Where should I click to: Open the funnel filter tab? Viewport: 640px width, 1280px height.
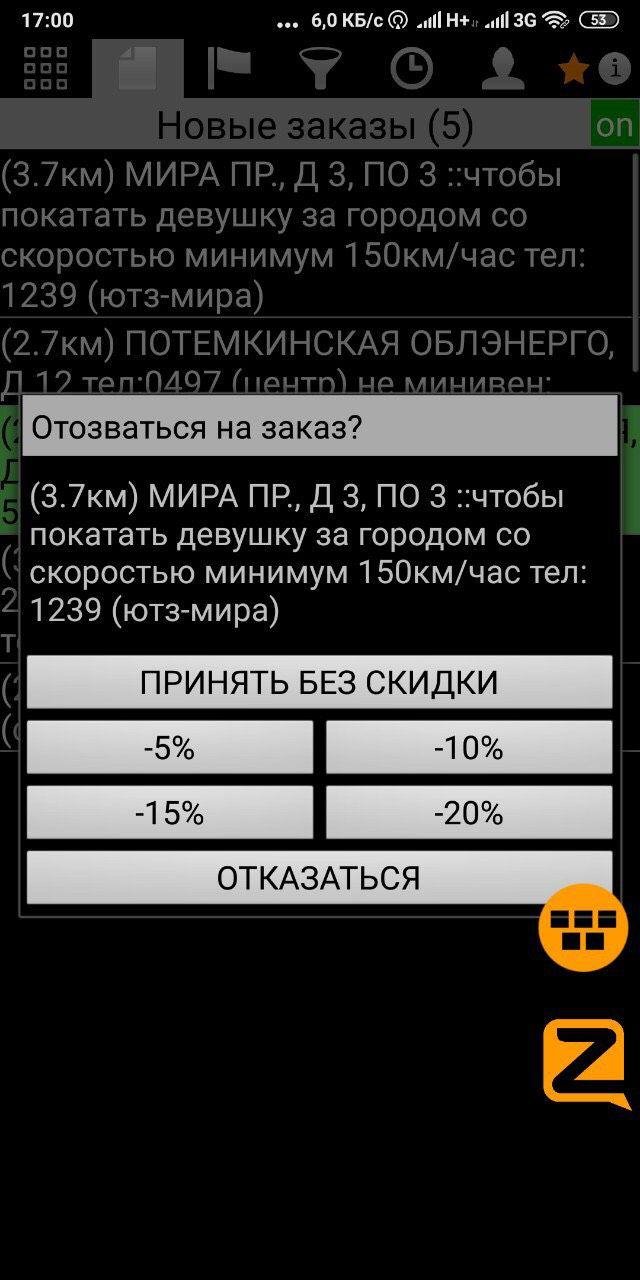coord(321,68)
